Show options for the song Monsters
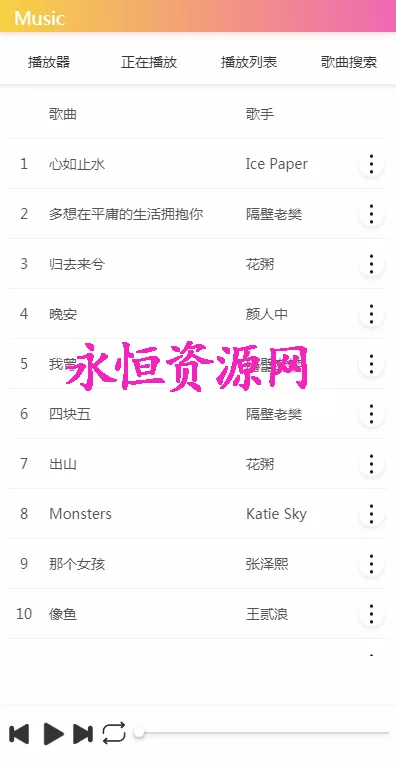The height and width of the screenshot is (761, 396). point(371,514)
